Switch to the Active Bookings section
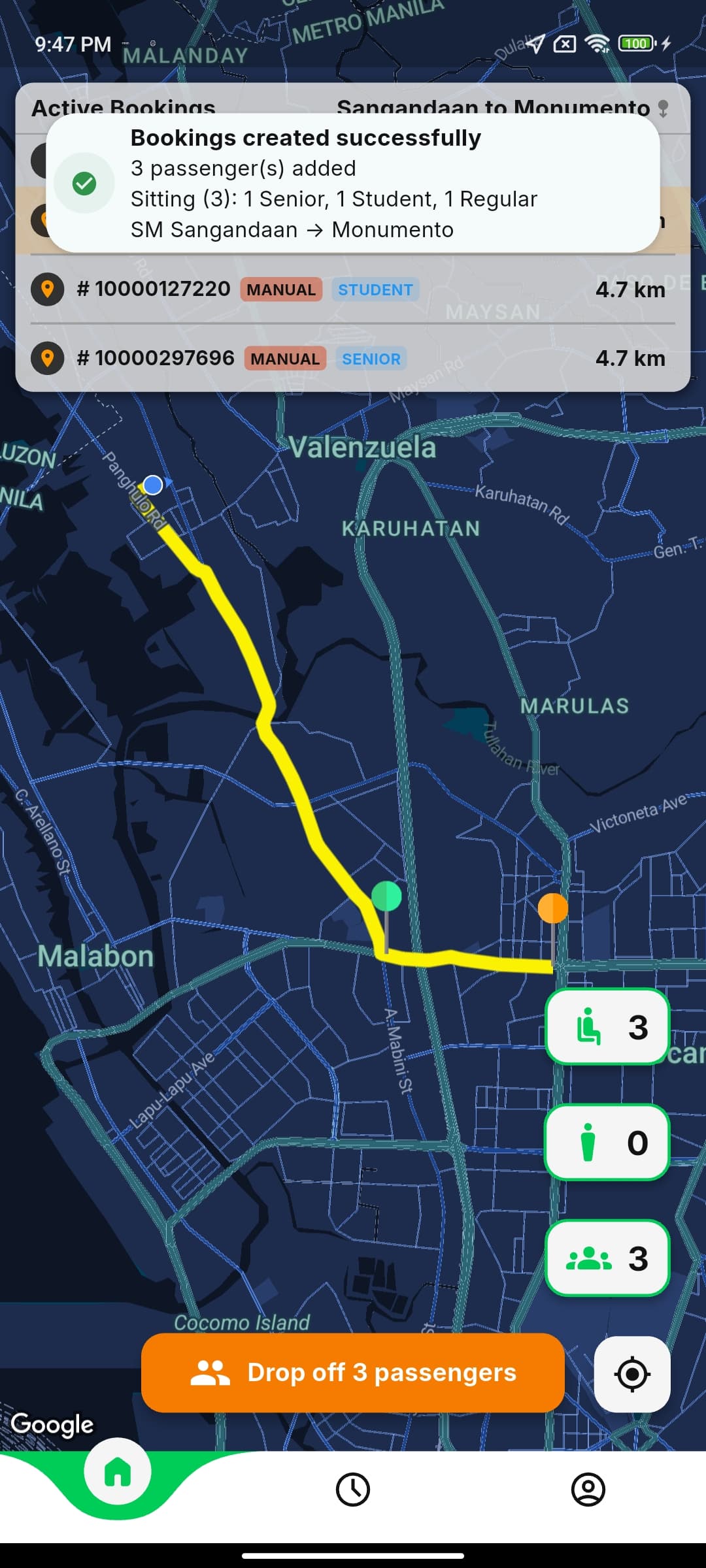 [x=123, y=107]
